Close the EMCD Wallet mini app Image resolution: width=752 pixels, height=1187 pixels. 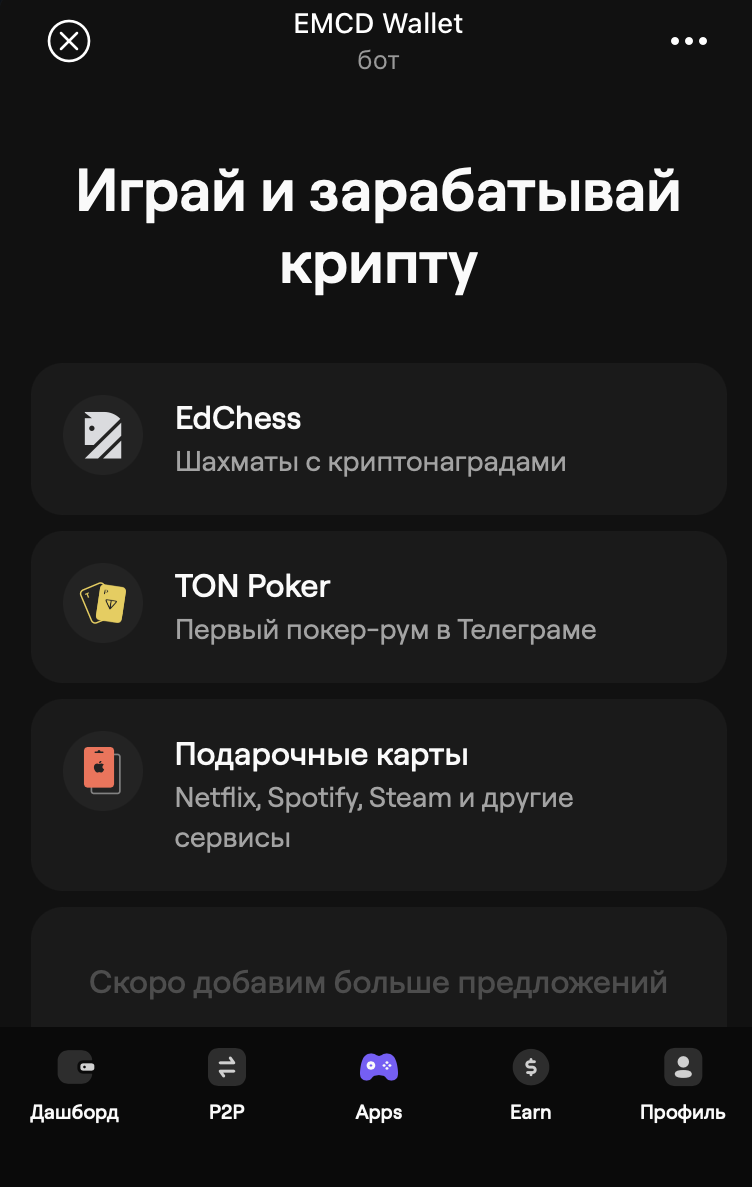[x=68, y=41]
